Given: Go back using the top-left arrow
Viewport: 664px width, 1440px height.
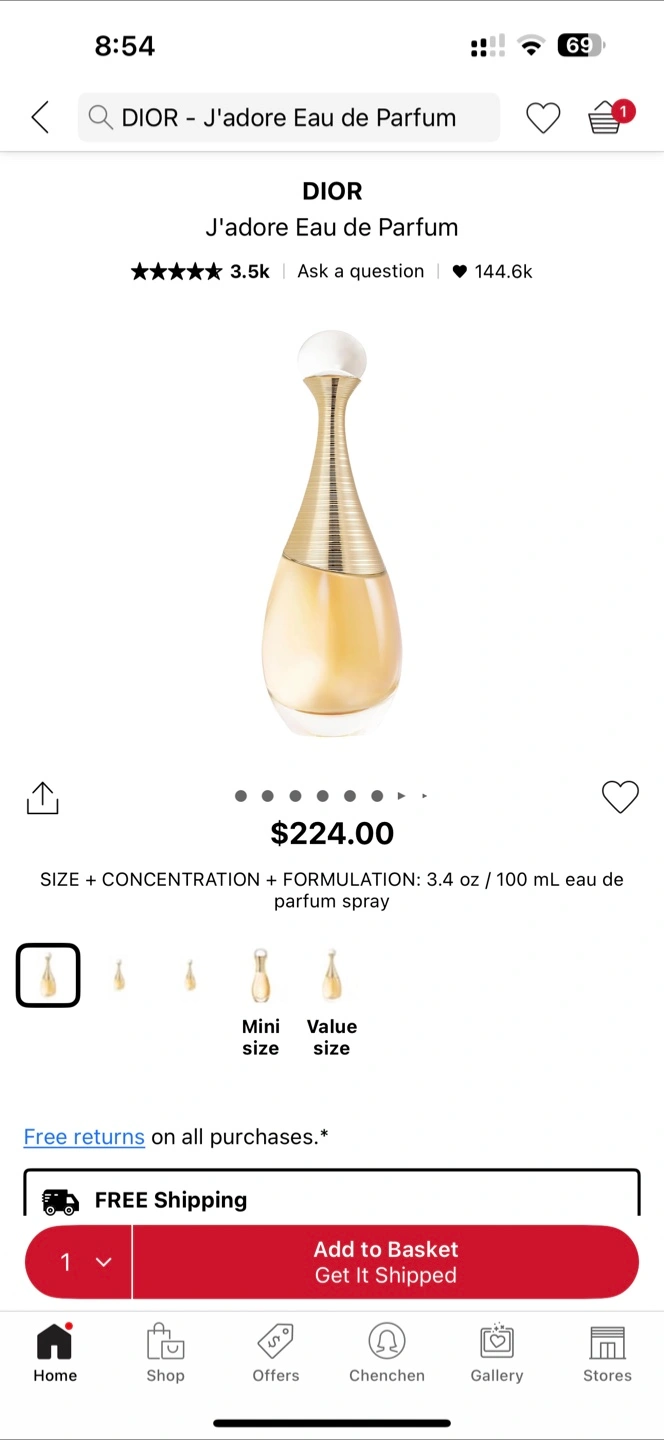Looking at the screenshot, I should pos(40,118).
